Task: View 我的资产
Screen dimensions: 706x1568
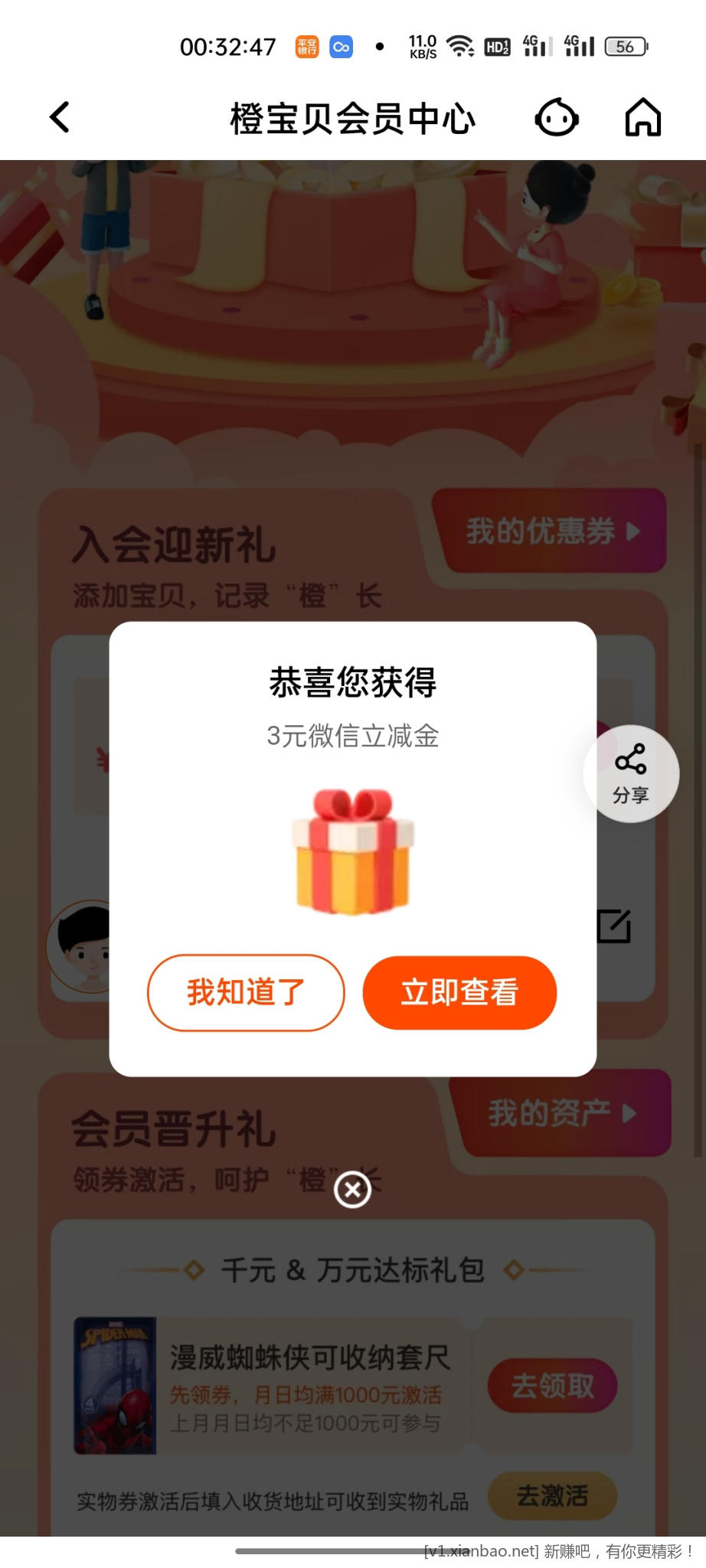Action: coord(561,1113)
